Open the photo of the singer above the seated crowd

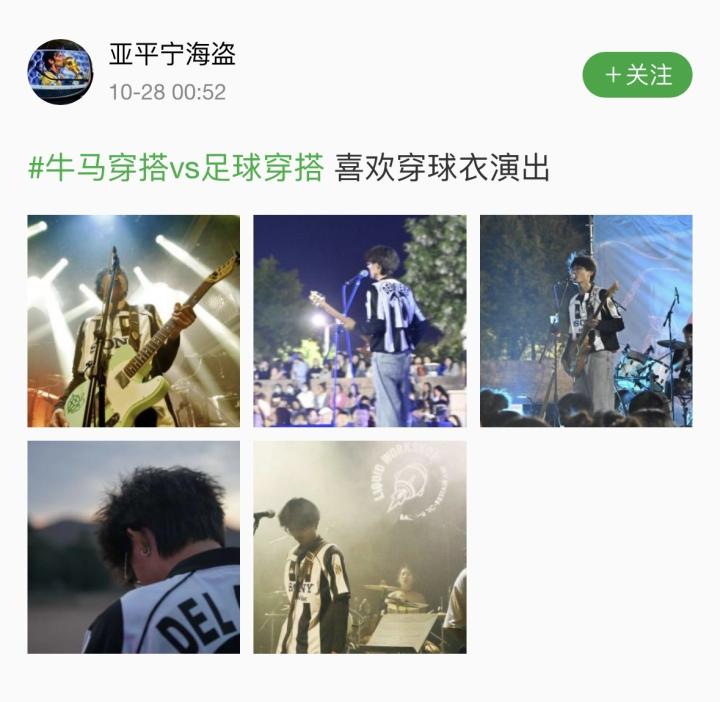pyautogui.click(x=359, y=321)
